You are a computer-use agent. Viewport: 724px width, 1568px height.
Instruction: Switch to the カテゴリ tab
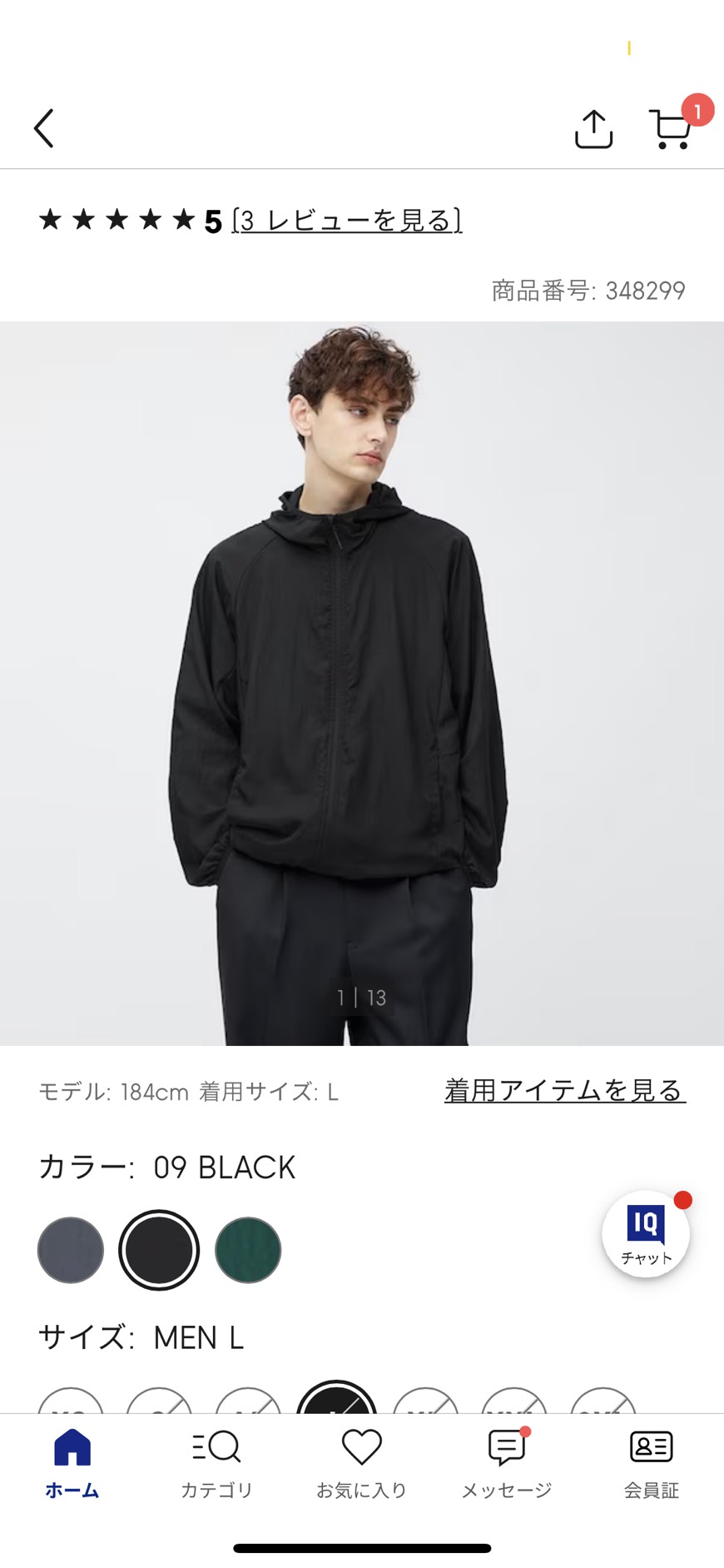click(x=216, y=1465)
